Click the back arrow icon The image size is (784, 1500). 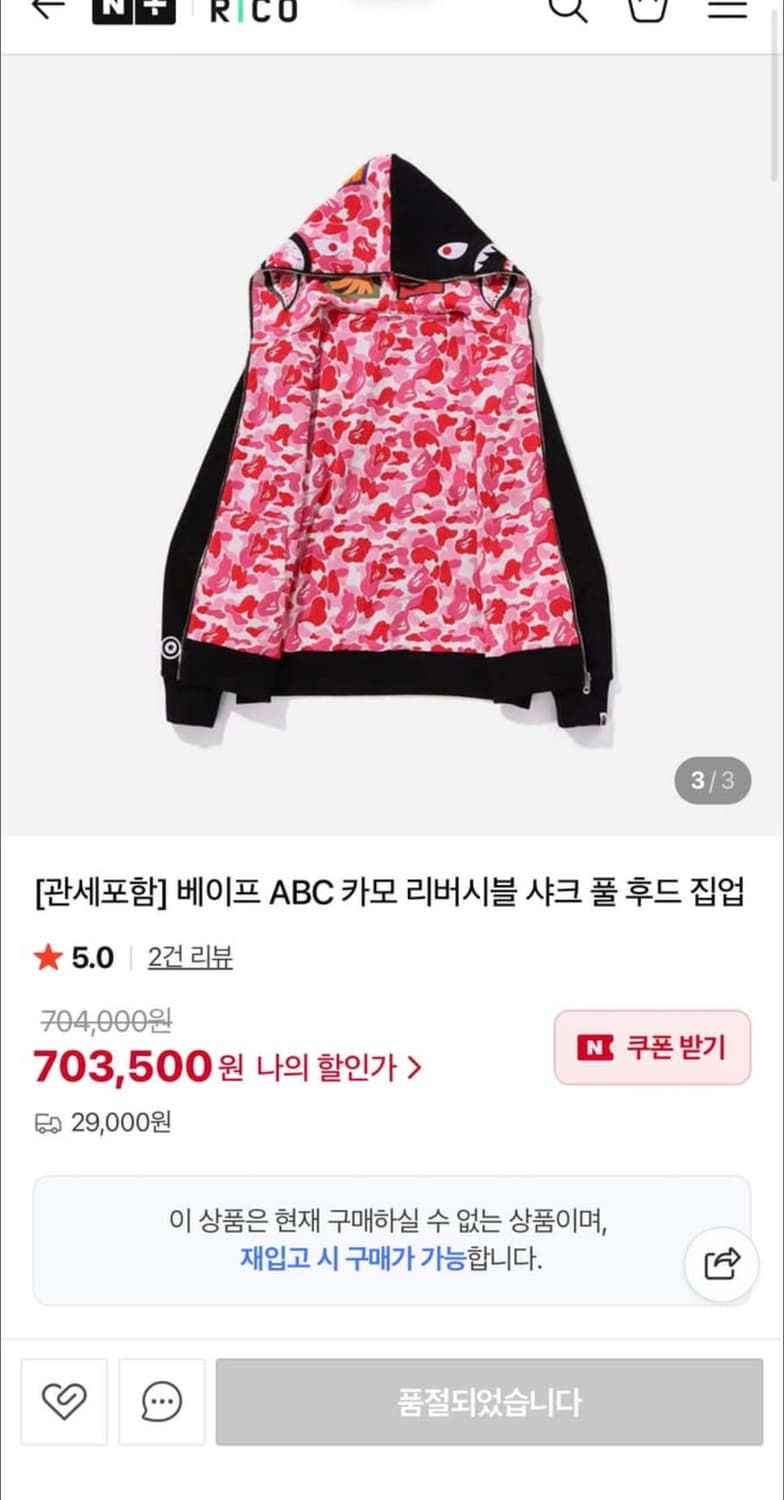[x=48, y=10]
